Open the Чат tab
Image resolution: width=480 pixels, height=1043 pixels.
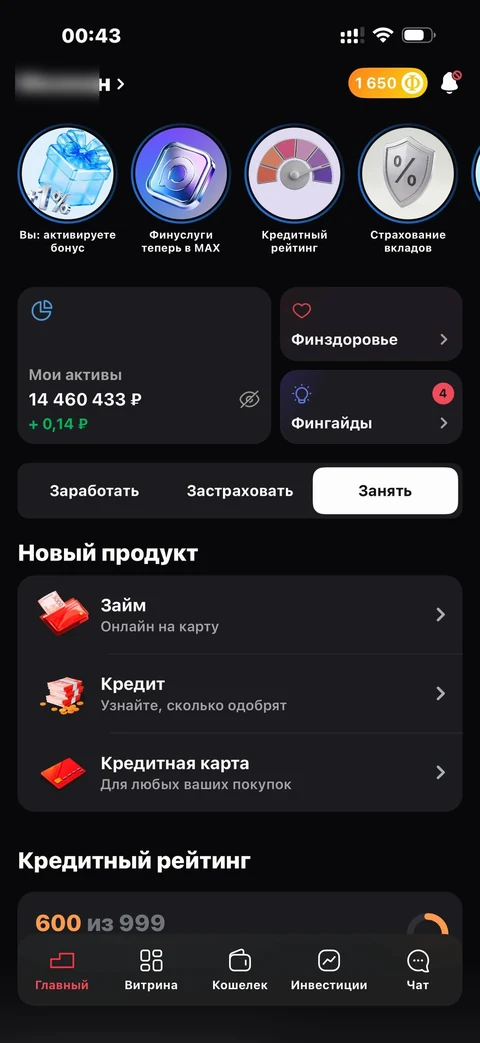point(418,970)
